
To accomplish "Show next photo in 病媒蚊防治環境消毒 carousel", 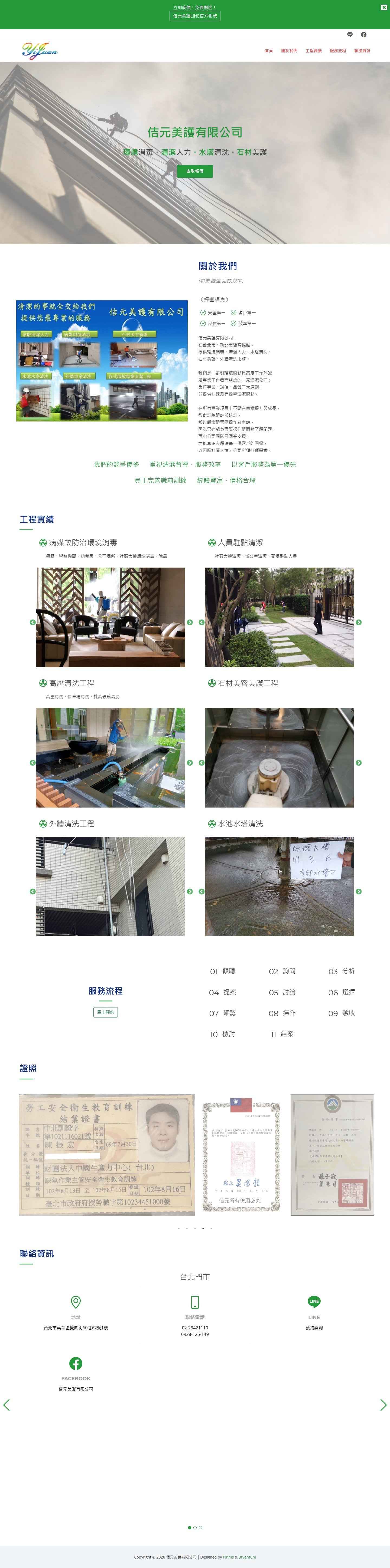I will pyautogui.click(x=190, y=622).
